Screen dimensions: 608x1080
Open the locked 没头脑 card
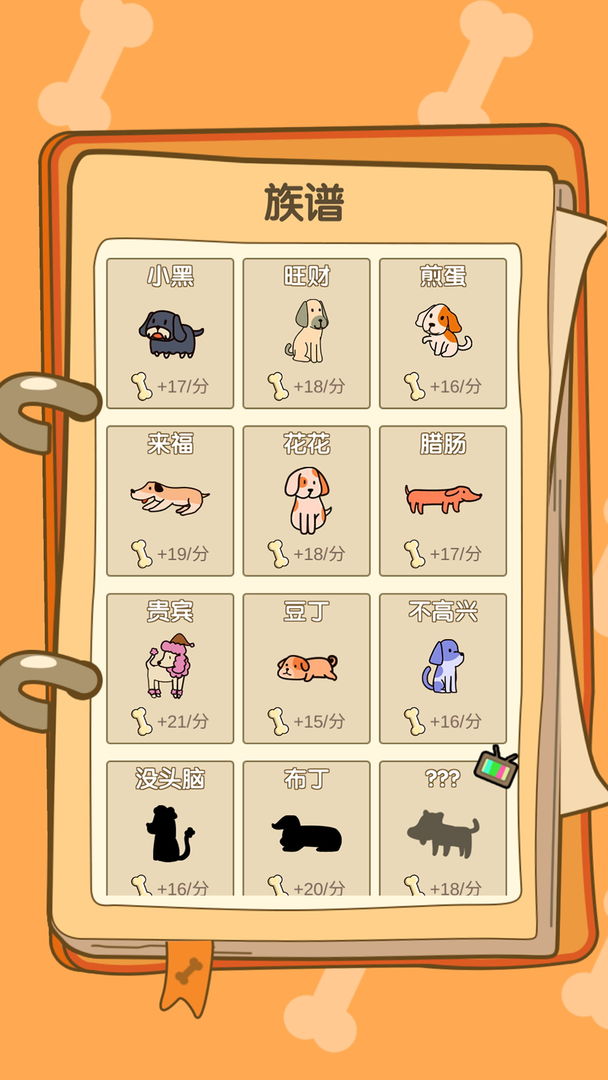(170, 830)
